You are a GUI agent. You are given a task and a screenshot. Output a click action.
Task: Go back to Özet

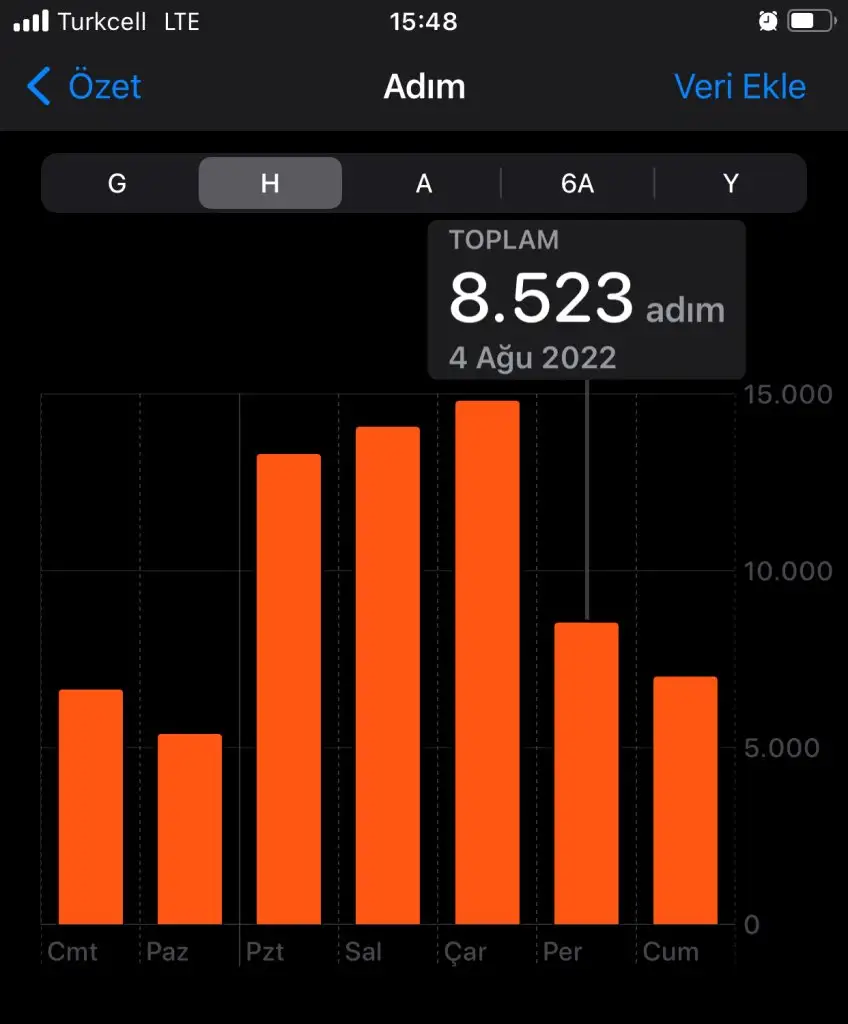click(x=84, y=87)
